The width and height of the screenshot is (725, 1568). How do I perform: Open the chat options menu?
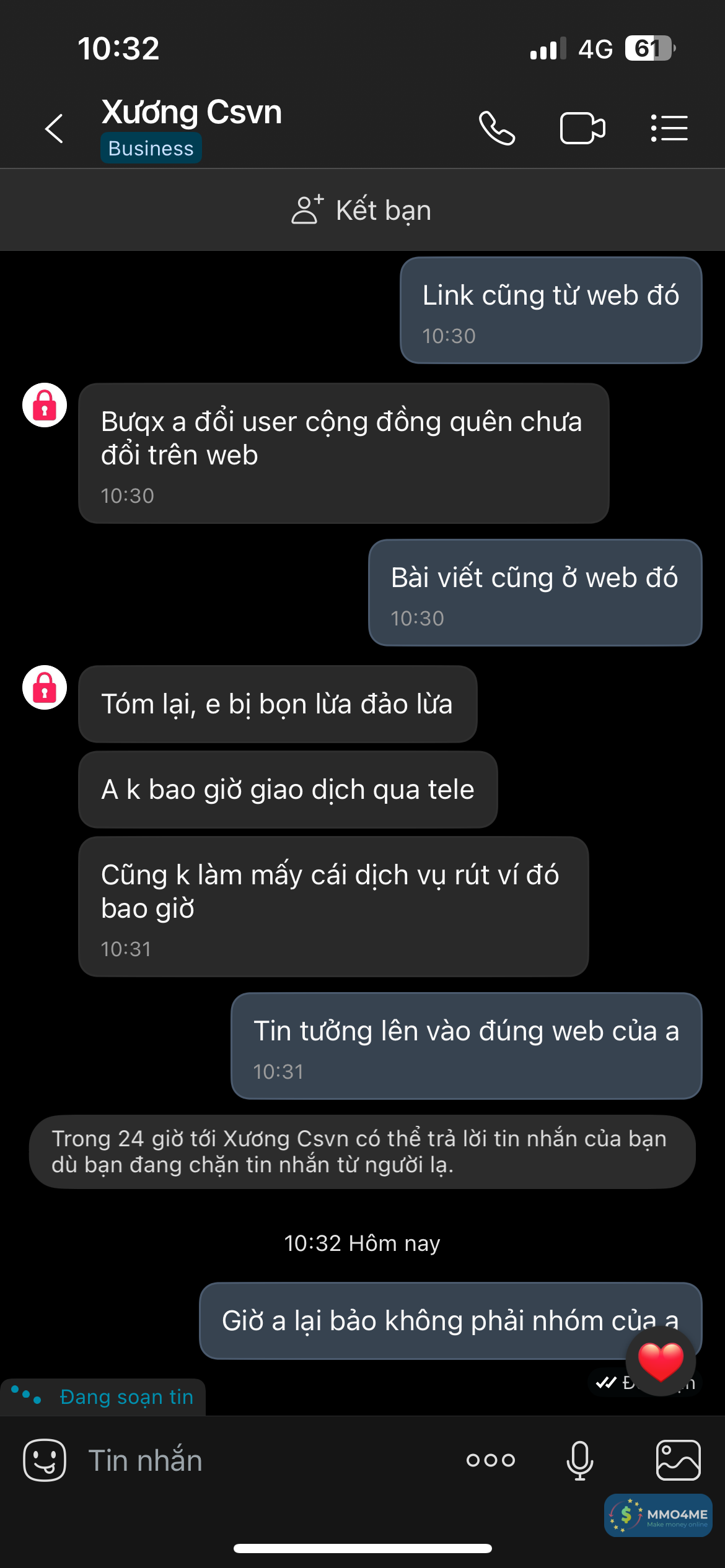click(669, 129)
